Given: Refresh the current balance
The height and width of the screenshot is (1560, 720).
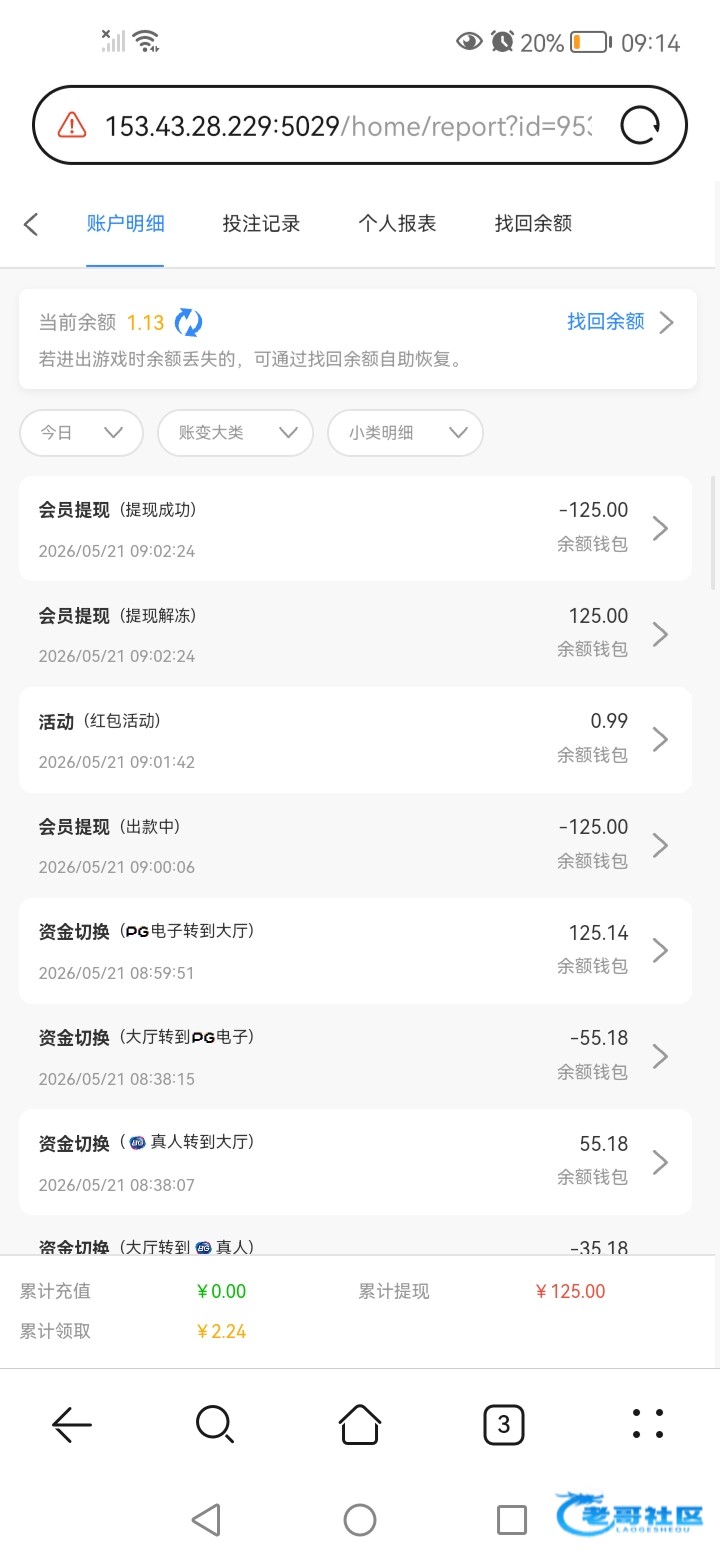Looking at the screenshot, I should pos(188,323).
